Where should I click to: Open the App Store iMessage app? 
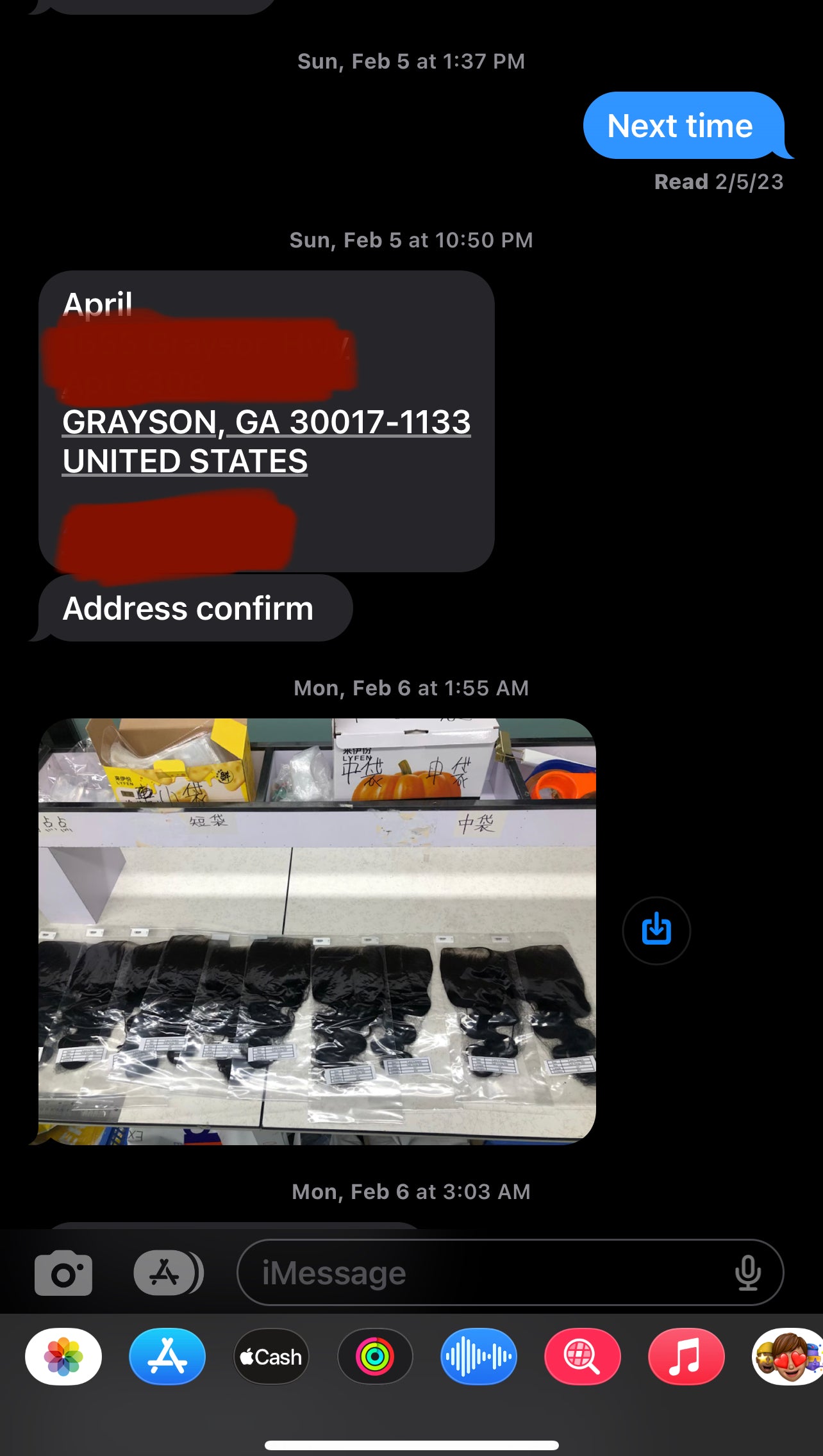point(167,1357)
